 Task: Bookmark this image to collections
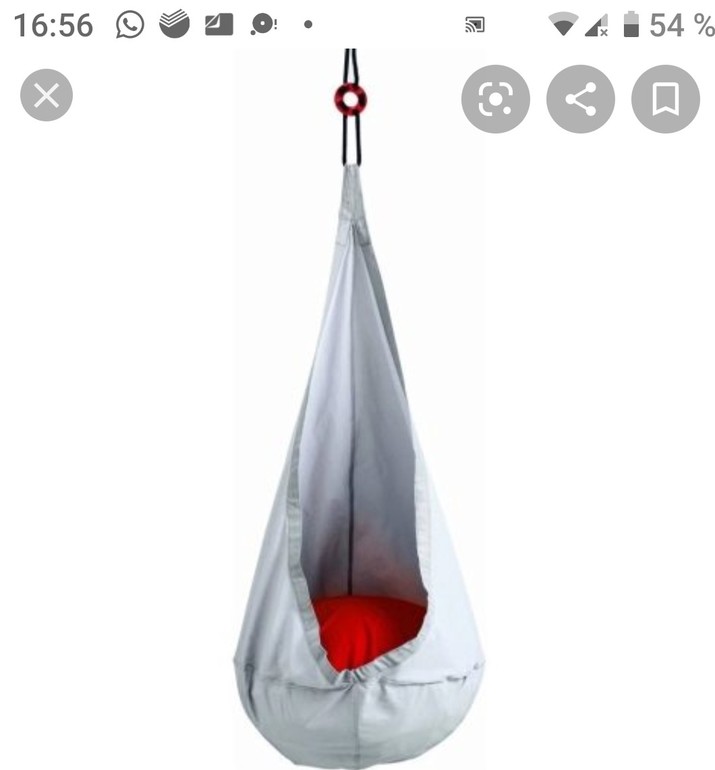tap(665, 99)
